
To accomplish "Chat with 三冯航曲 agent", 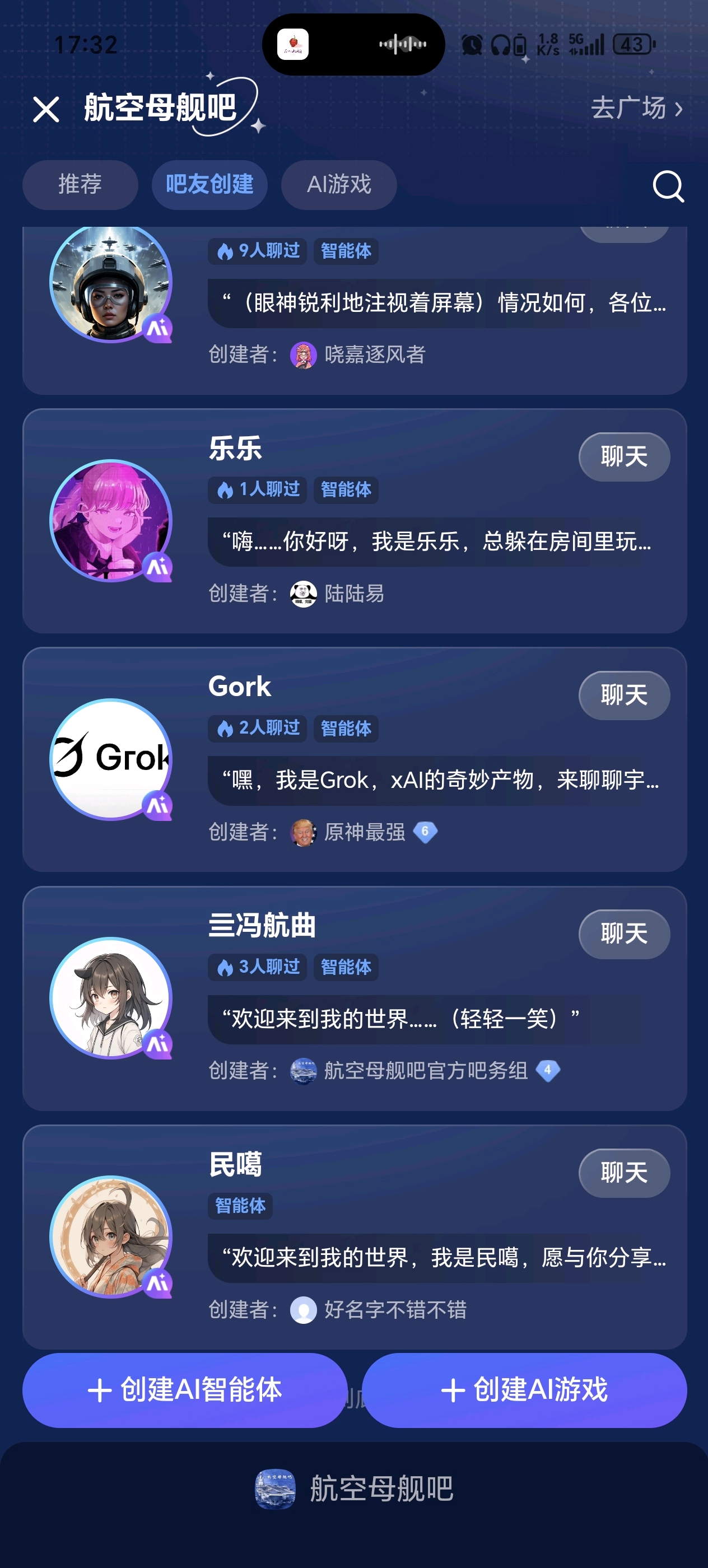I will coord(623,934).
